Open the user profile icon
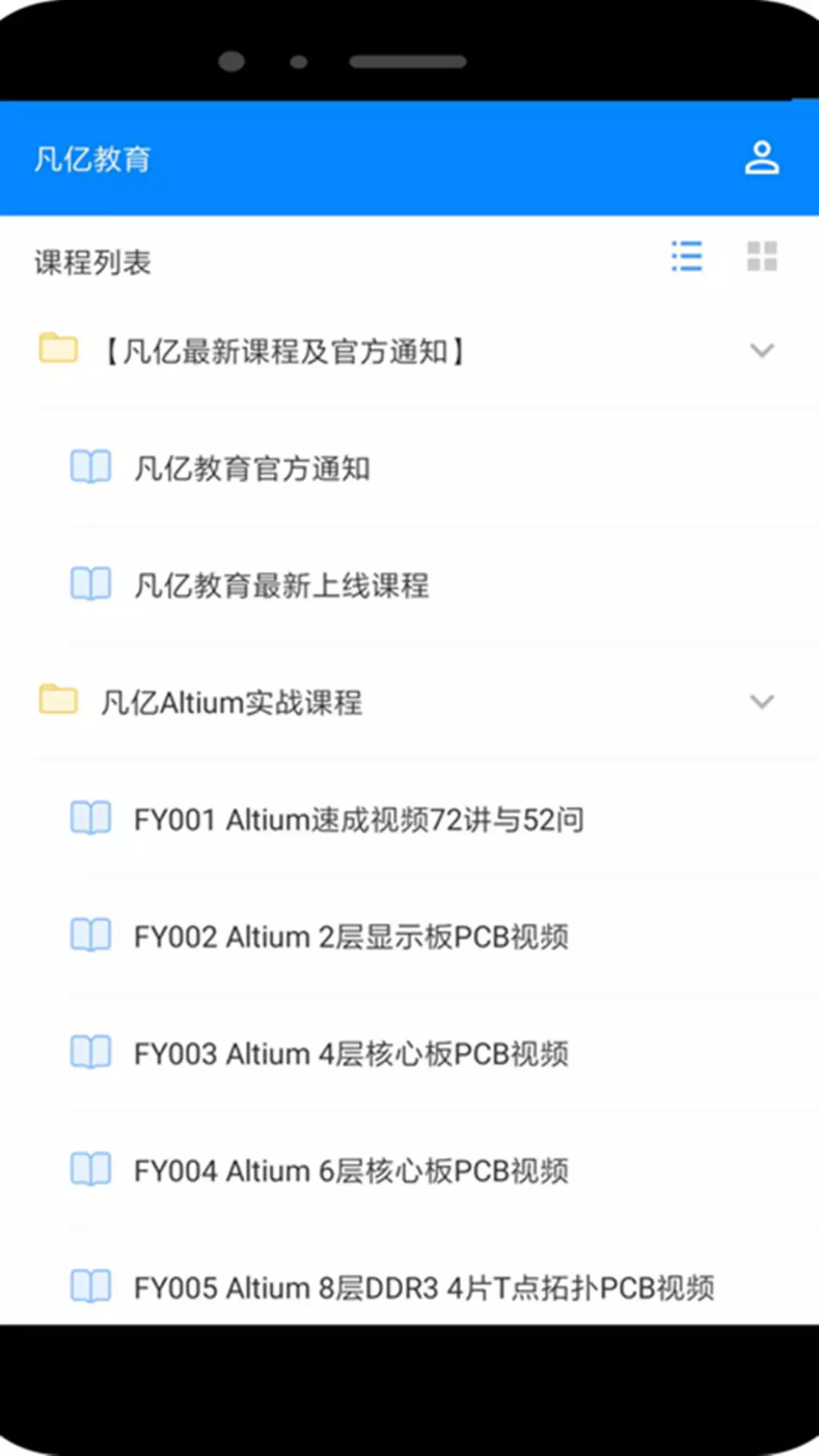The image size is (819, 1456). tap(761, 158)
